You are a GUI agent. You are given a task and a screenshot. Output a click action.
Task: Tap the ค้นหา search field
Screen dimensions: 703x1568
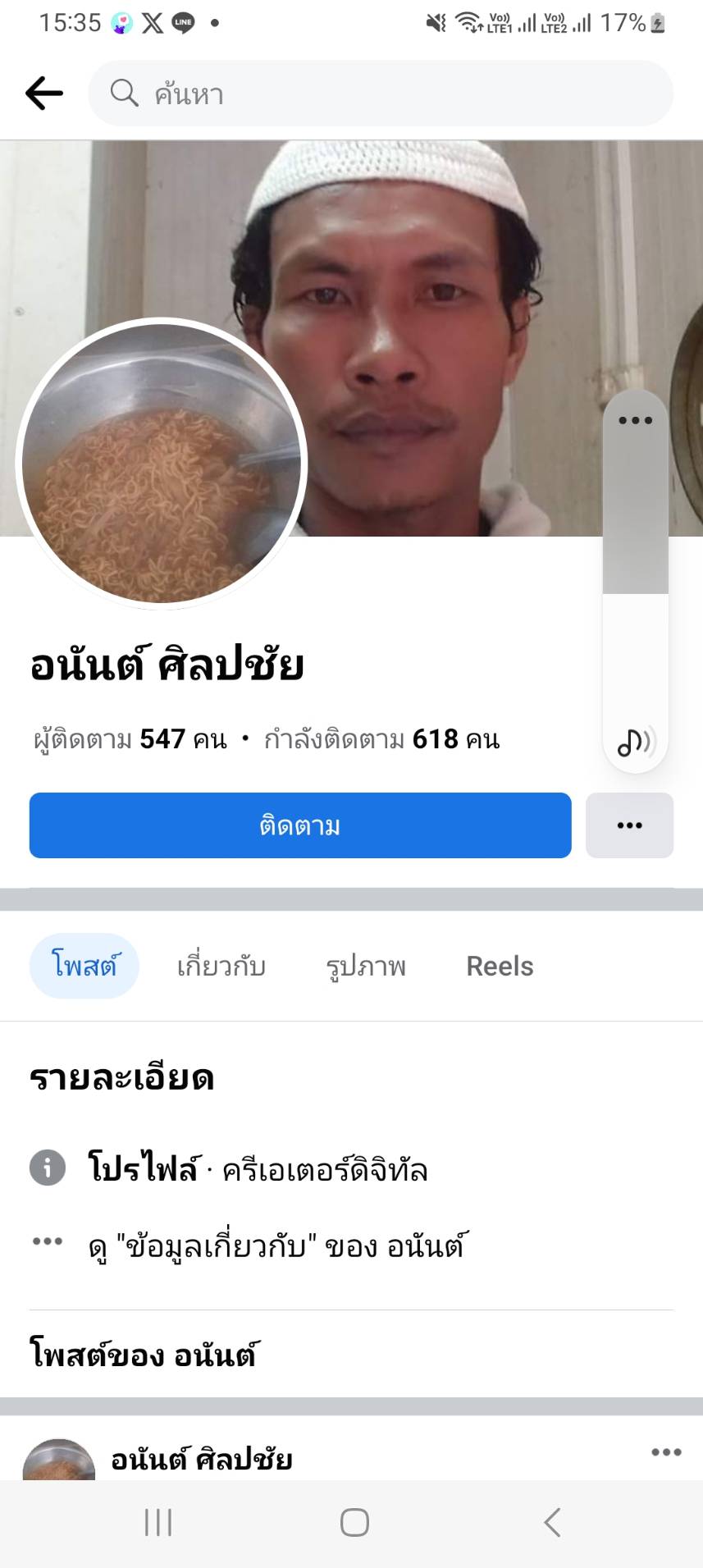point(381,94)
